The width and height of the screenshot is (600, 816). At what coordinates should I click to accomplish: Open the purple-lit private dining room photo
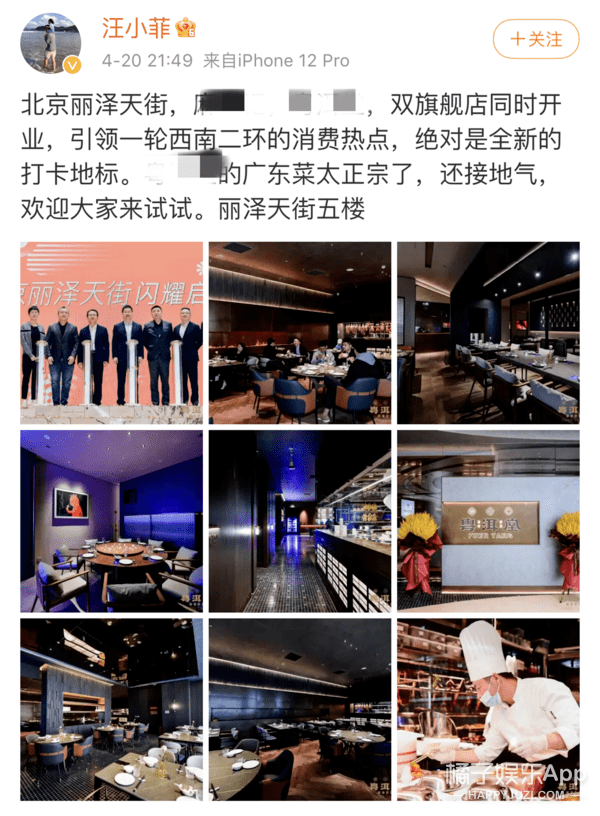111,521
